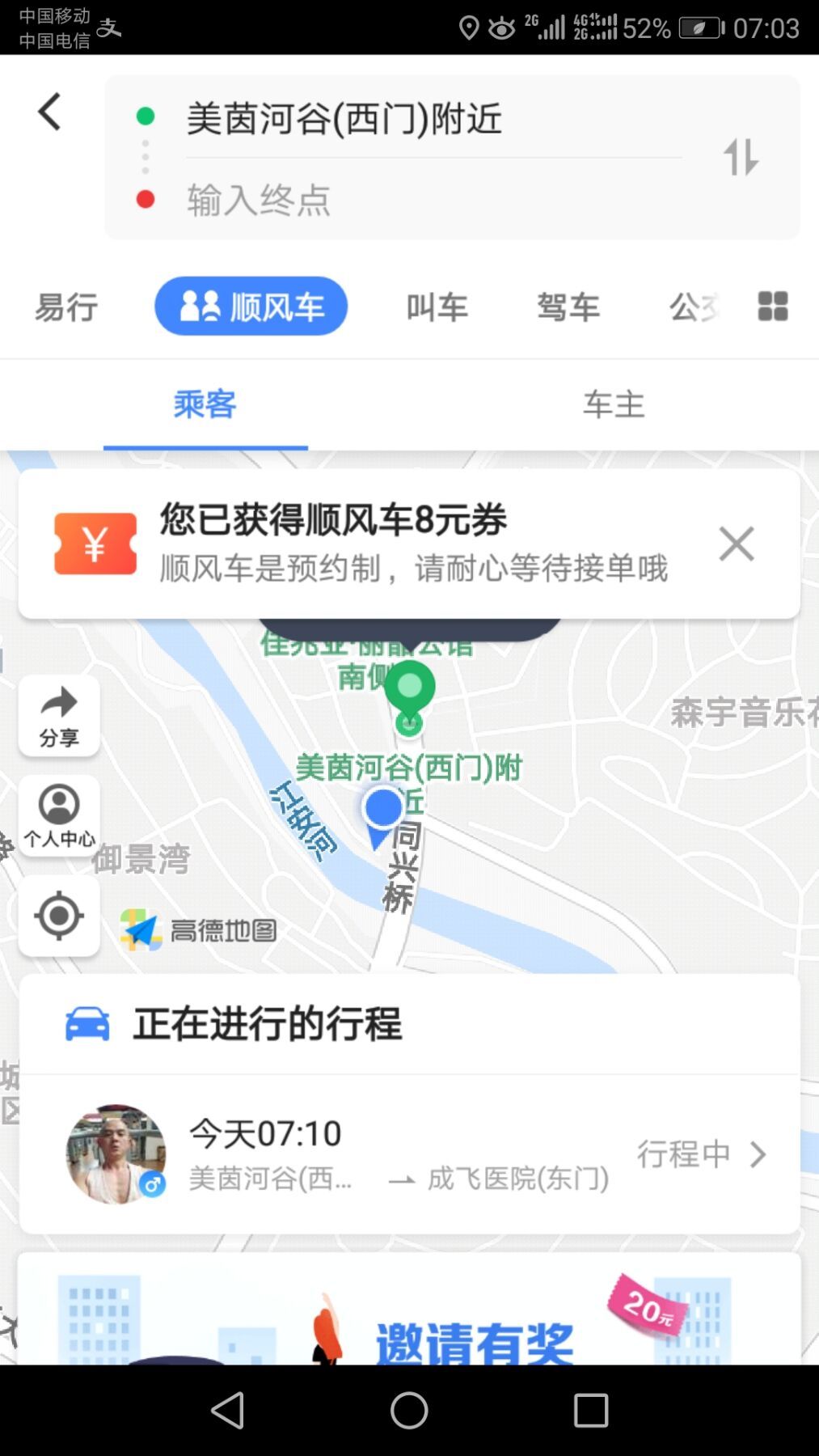This screenshot has height=1456, width=819.
Task: Select the 乘客 (passenger) tab
Action: coord(205,406)
